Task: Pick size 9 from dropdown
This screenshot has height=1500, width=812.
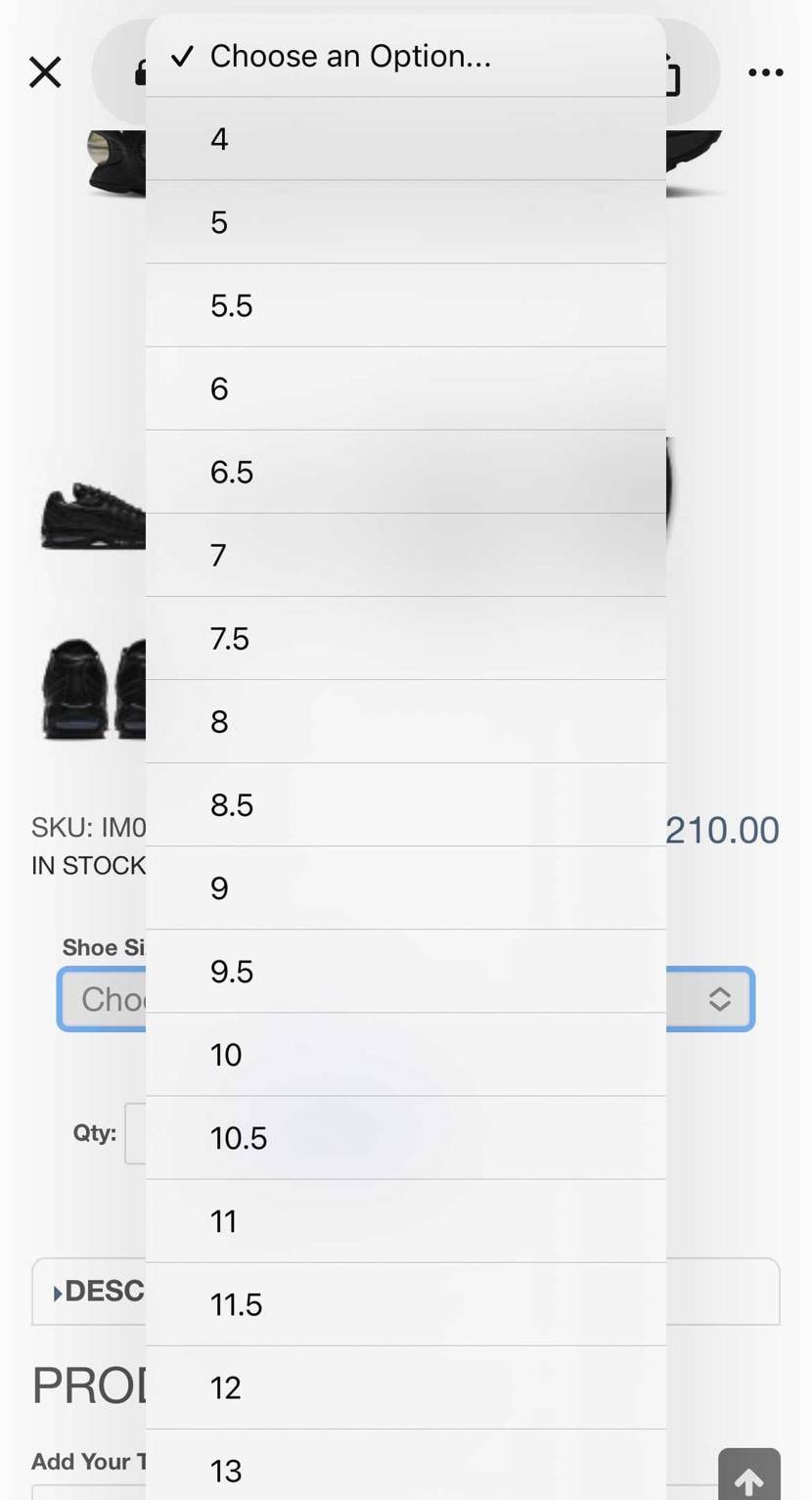Action: (x=406, y=887)
